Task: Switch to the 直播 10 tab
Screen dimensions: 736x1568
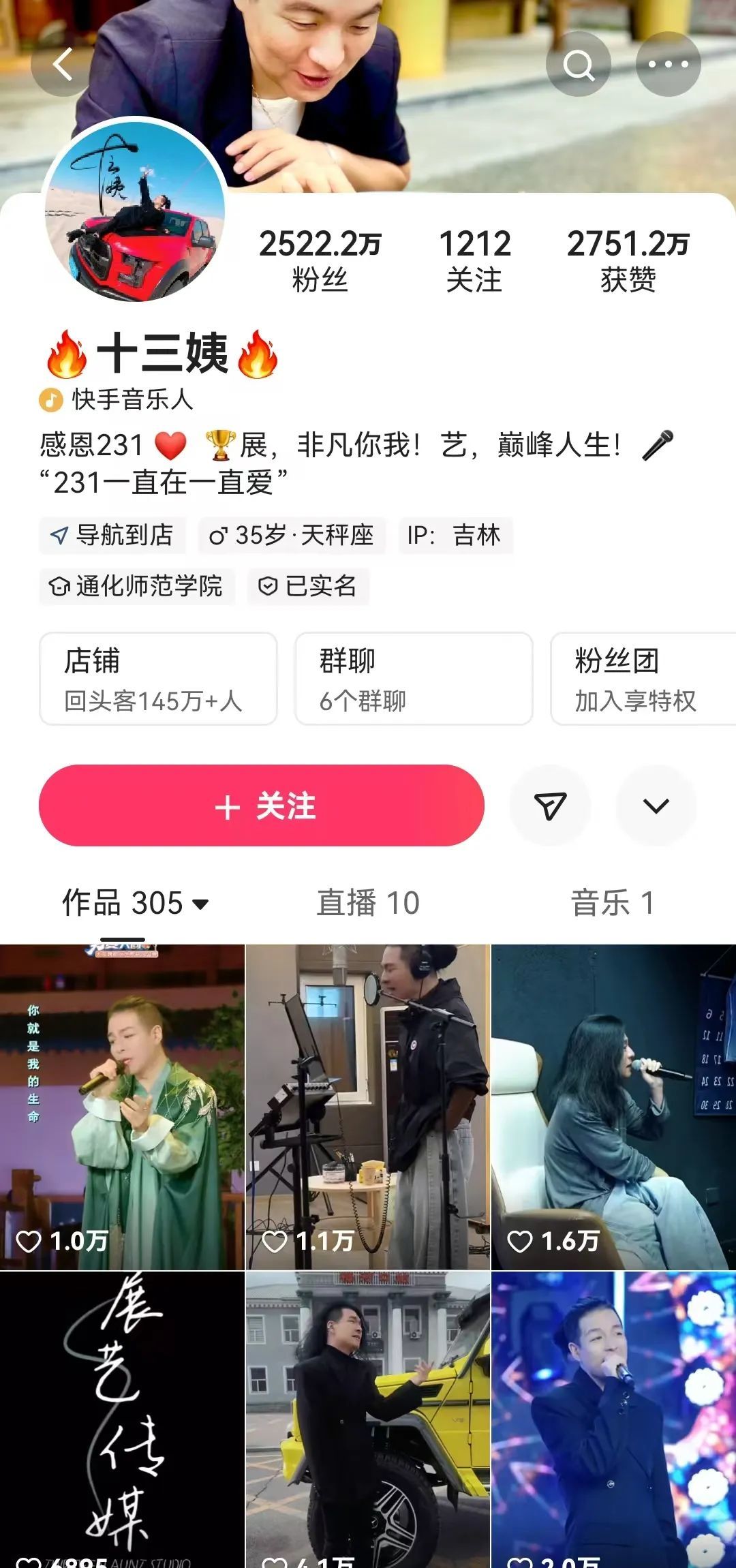Action: click(368, 904)
